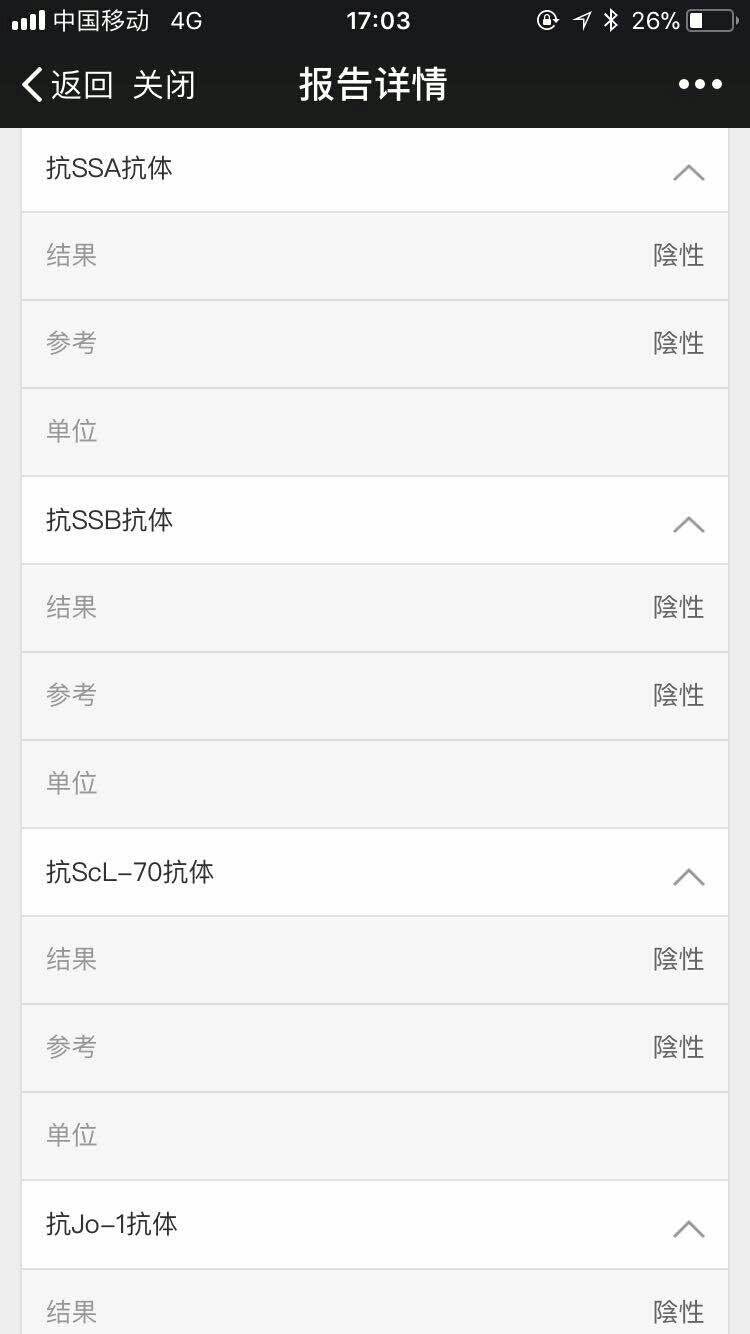Close the page with 关闭
Viewport: 750px width, 1334px height.
tap(164, 85)
